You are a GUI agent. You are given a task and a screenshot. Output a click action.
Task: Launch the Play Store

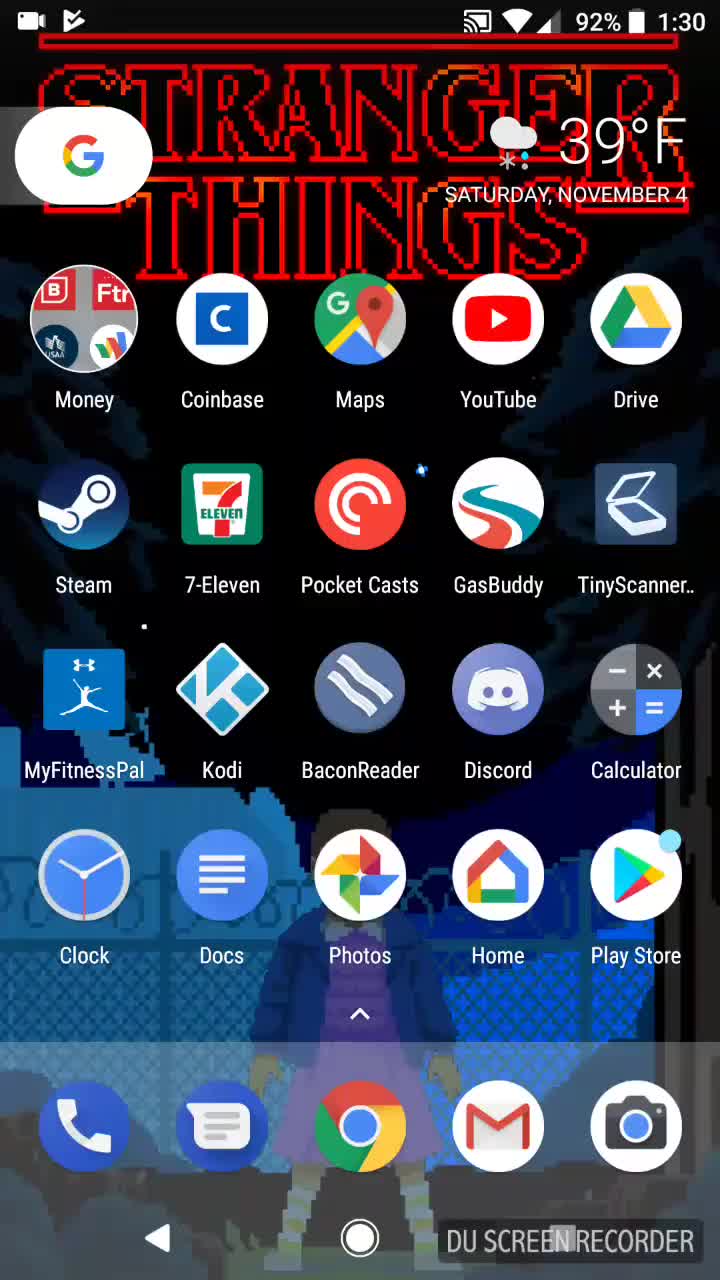(636, 875)
